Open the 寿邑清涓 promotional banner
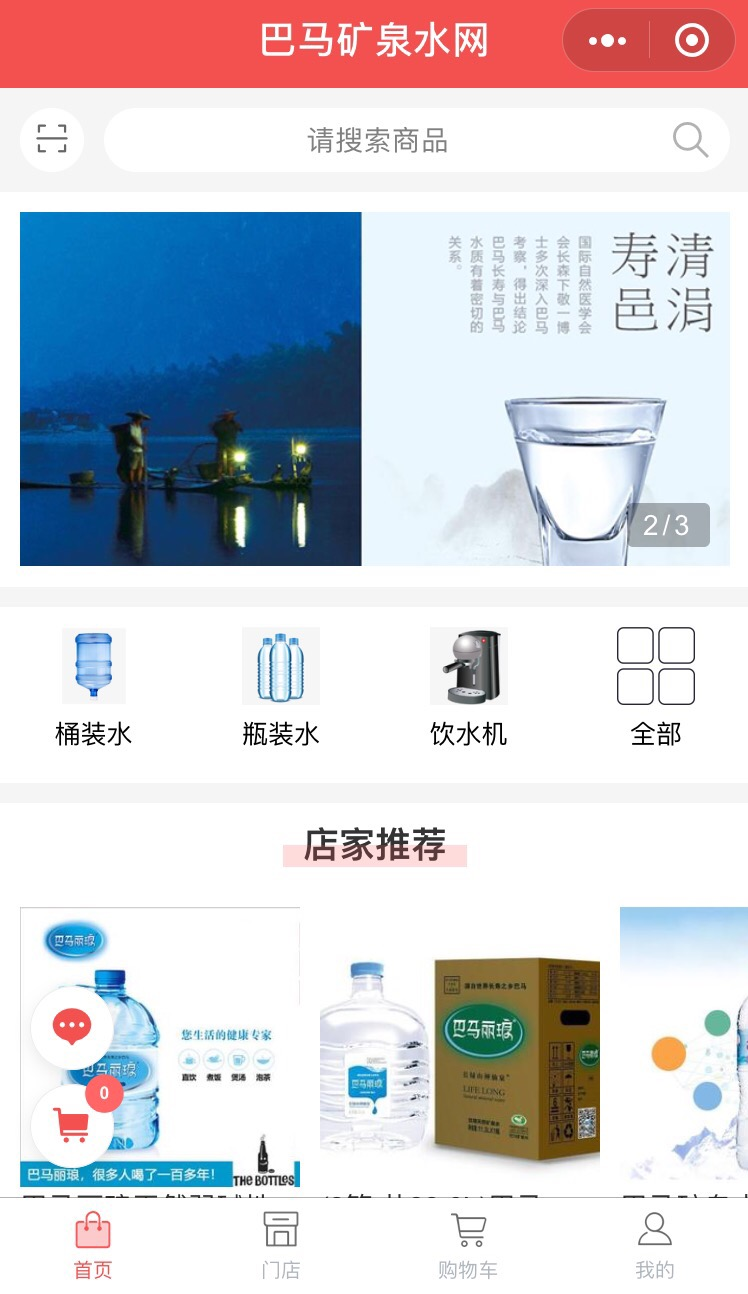 375,388
